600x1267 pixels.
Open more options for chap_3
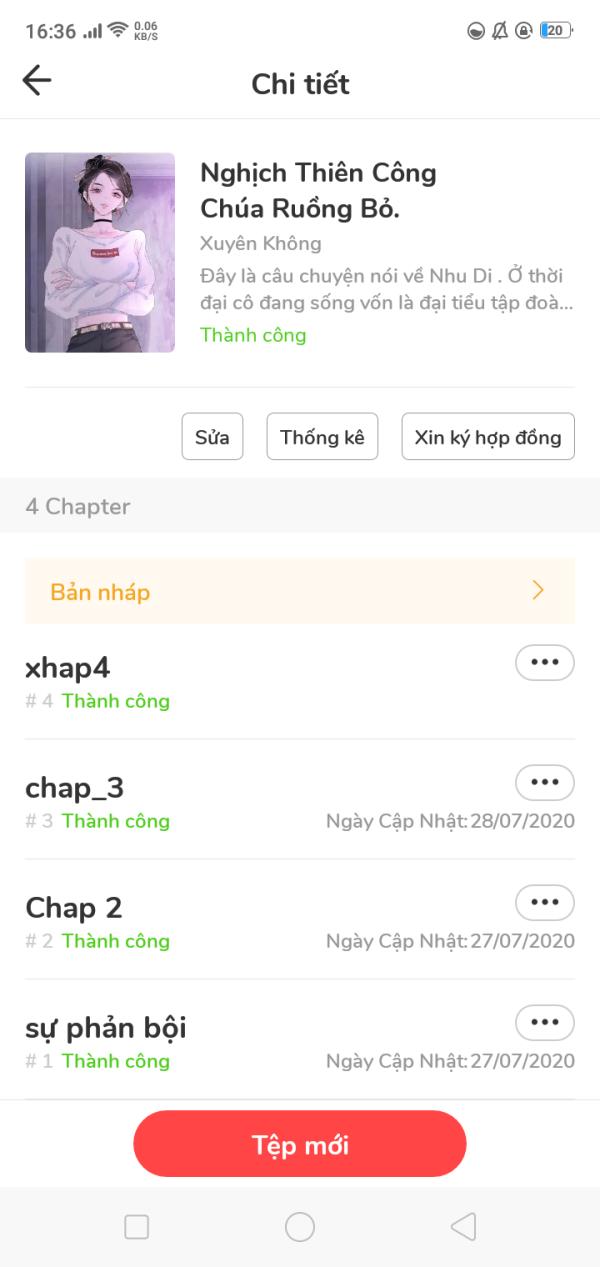click(544, 783)
